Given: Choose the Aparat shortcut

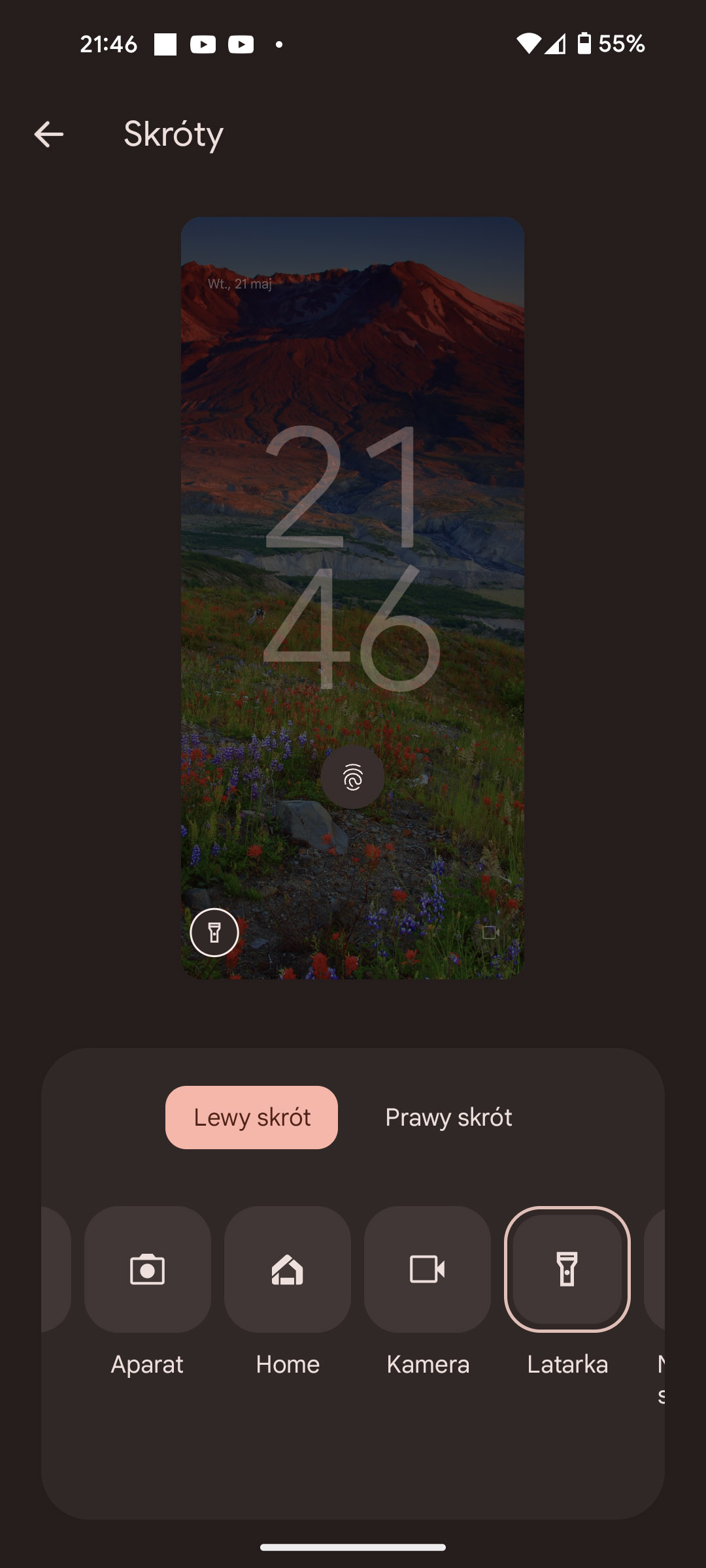Looking at the screenshot, I should pos(148,1269).
